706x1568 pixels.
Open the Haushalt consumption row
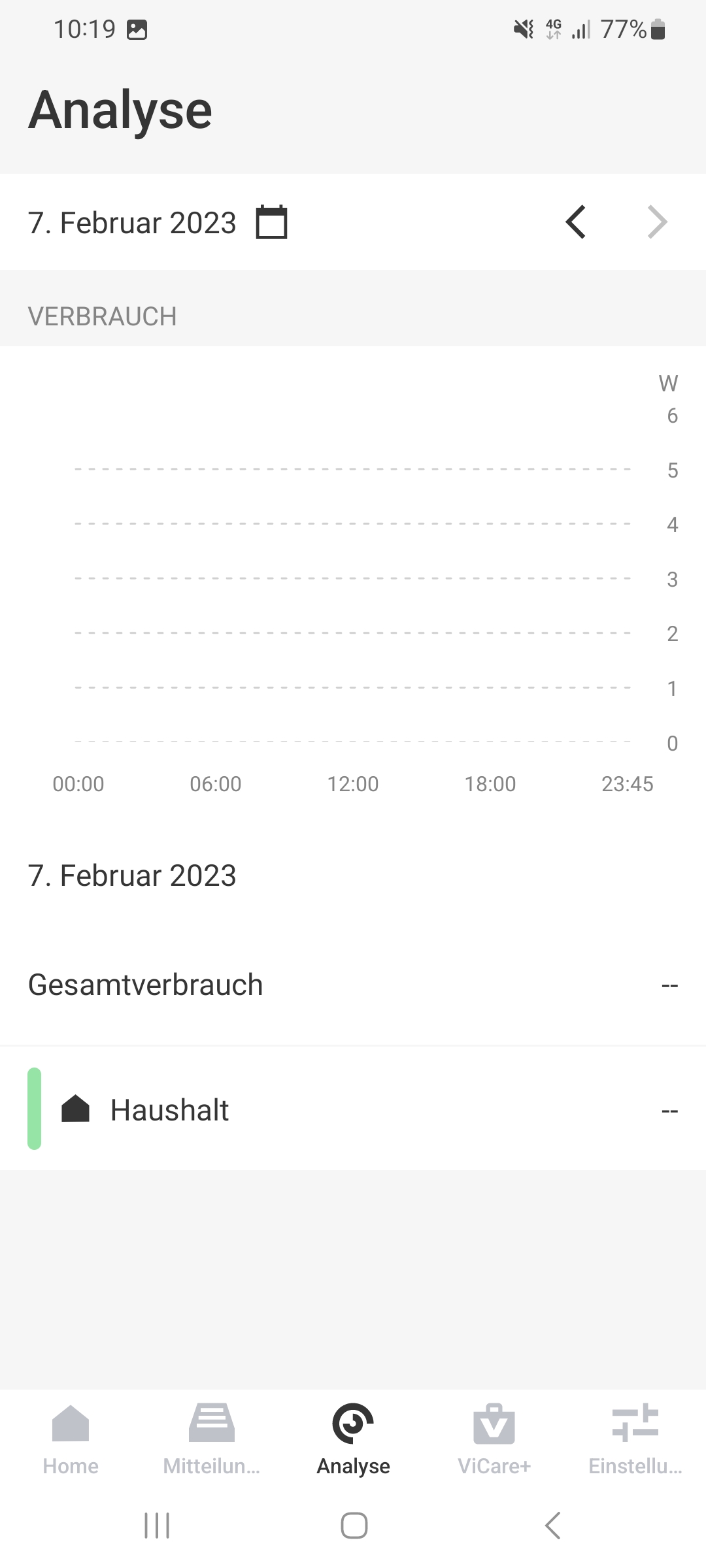click(x=353, y=1109)
